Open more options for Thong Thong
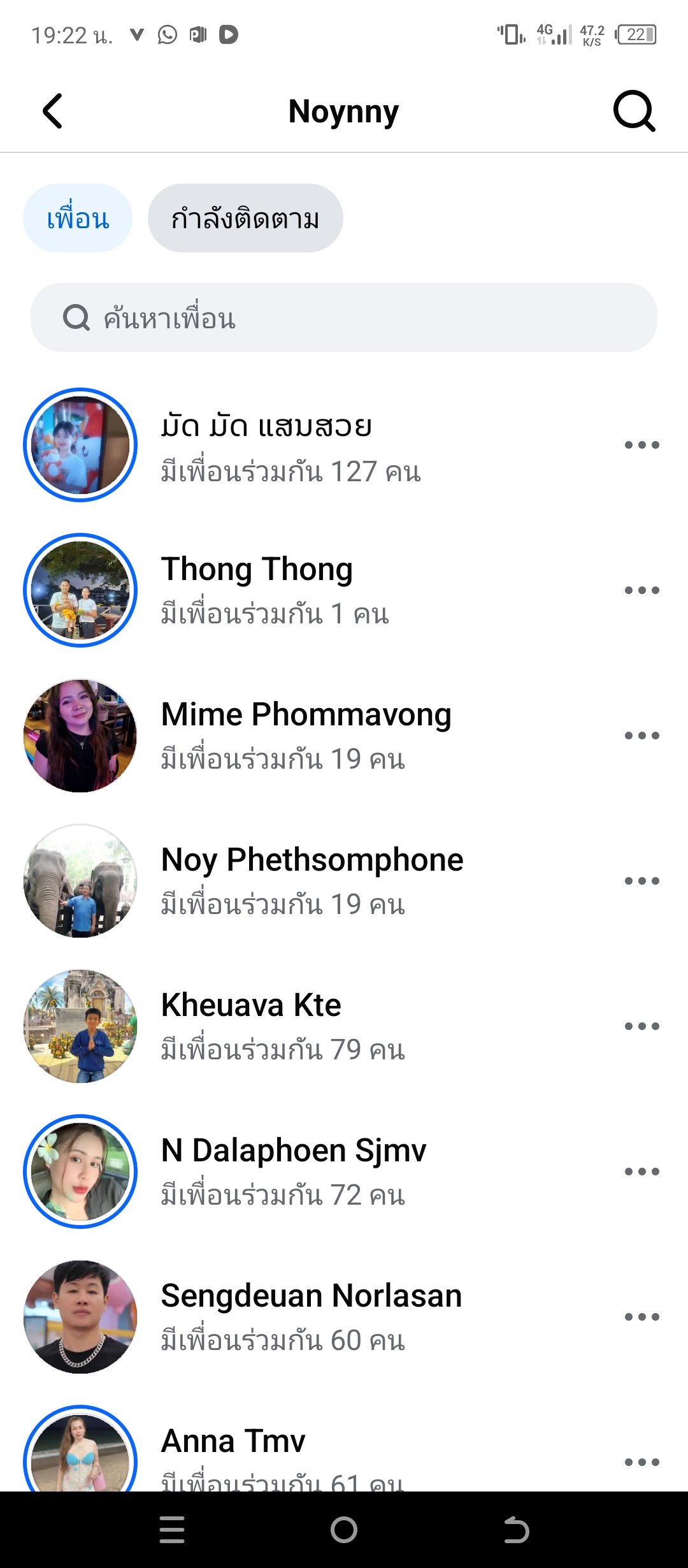 coord(641,590)
